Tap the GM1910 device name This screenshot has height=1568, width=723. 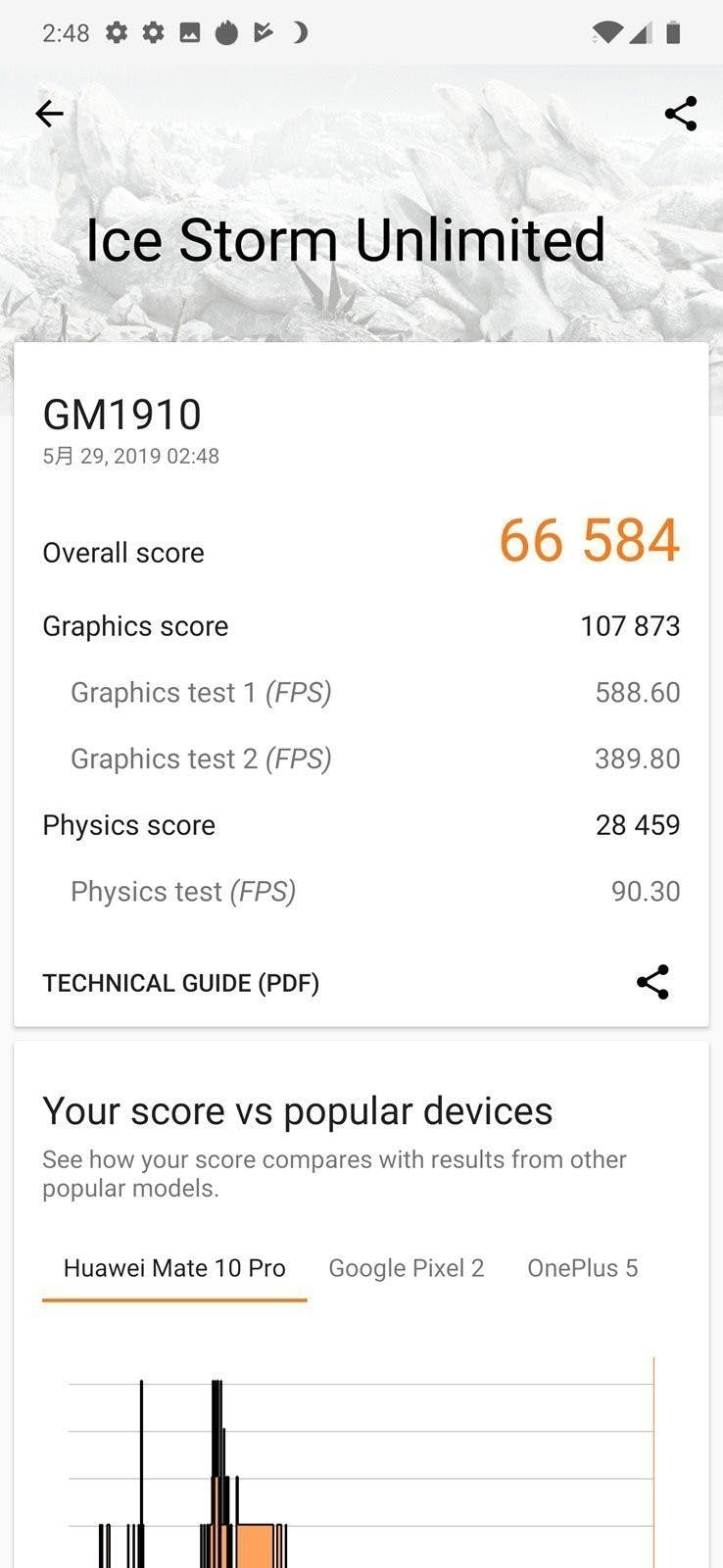(121, 414)
